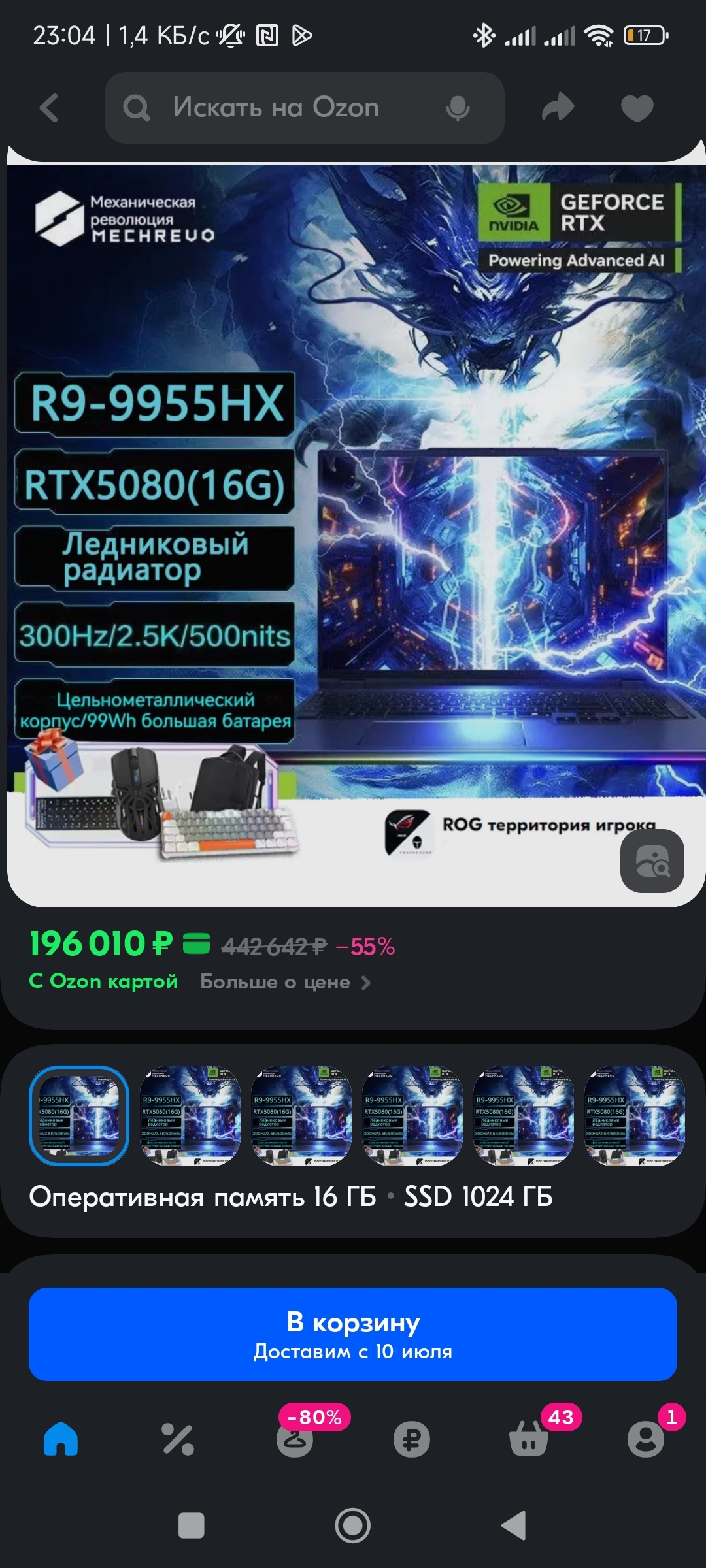Open the main product image of the laptop
This screenshot has height=1568, width=706.
coord(353,523)
